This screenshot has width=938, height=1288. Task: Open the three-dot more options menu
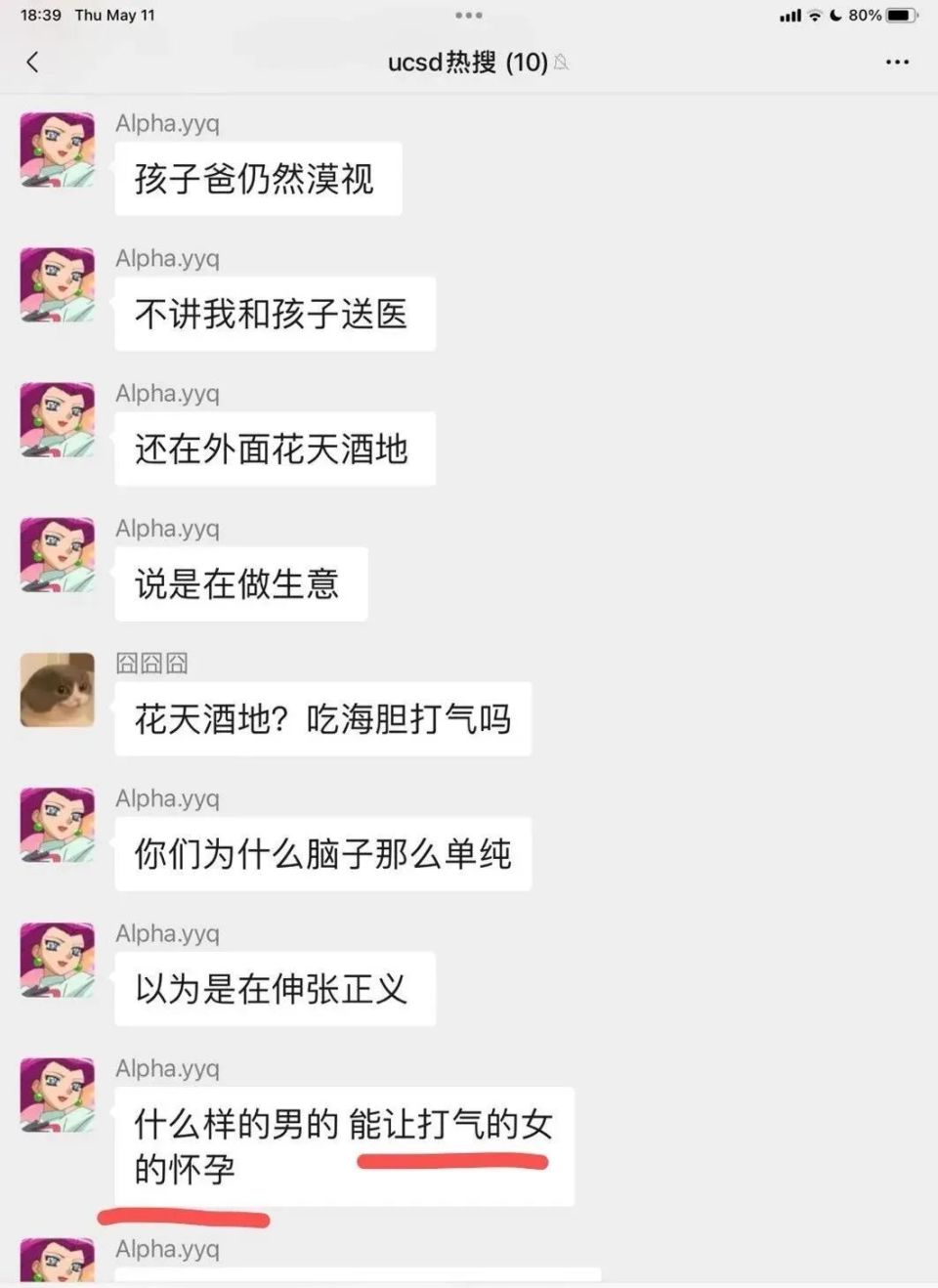[896, 62]
